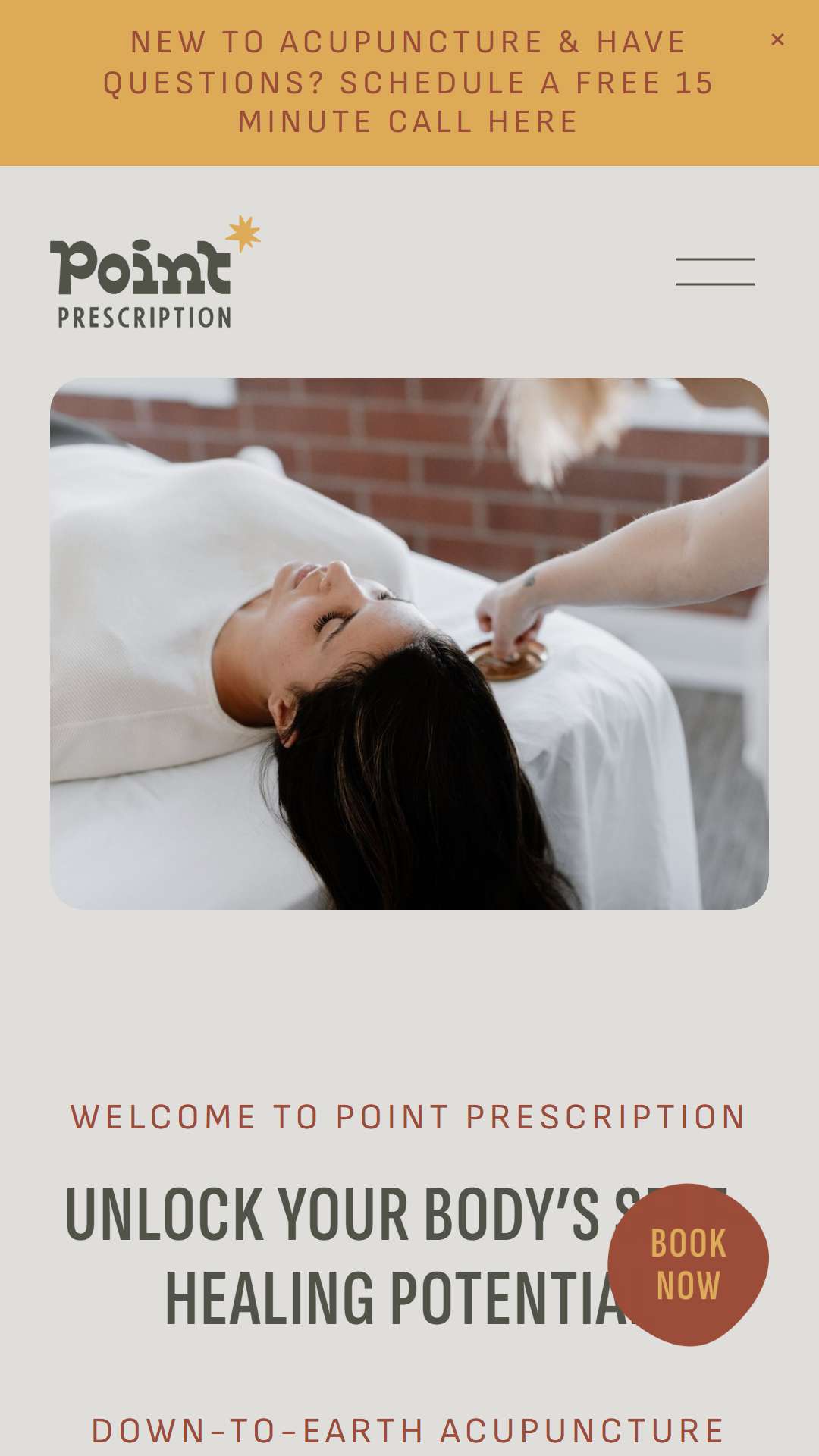The height and width of the screenshot is (1456, 819).
Task: Dismiss the announcement banner
Action: [777, 39]
